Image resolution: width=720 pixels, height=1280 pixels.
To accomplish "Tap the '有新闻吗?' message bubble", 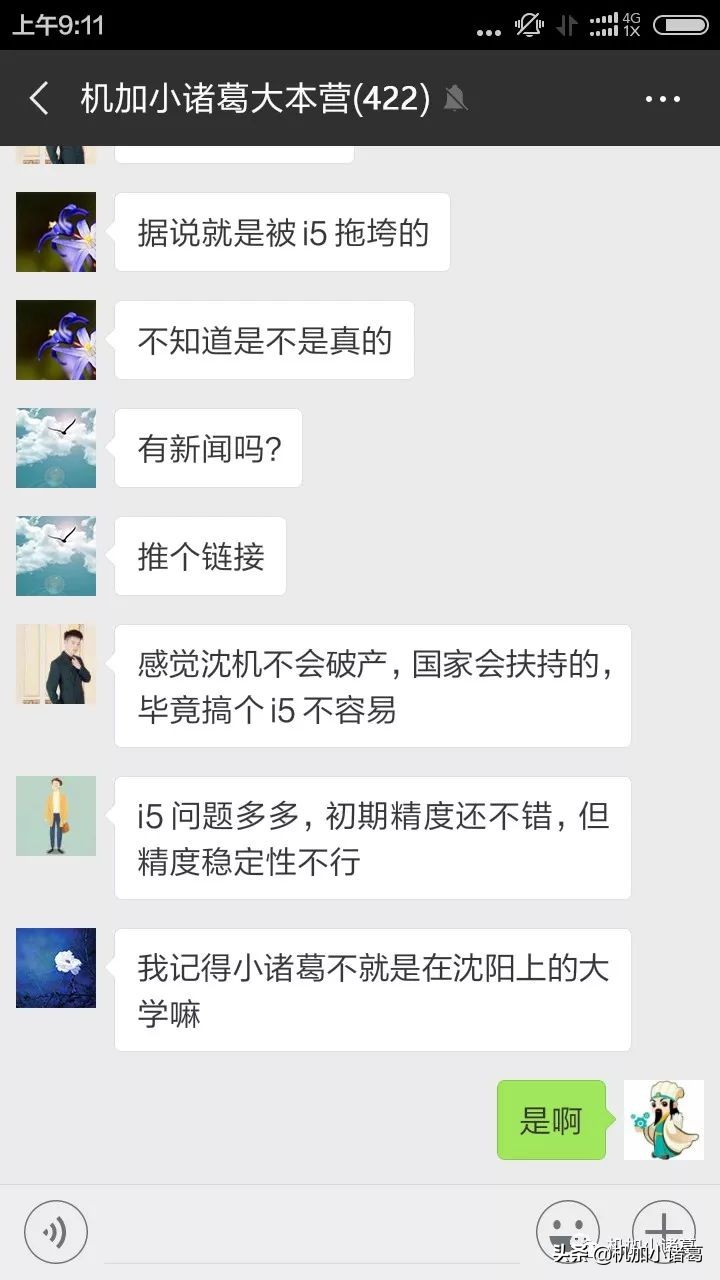I will (x=207, y=449).
